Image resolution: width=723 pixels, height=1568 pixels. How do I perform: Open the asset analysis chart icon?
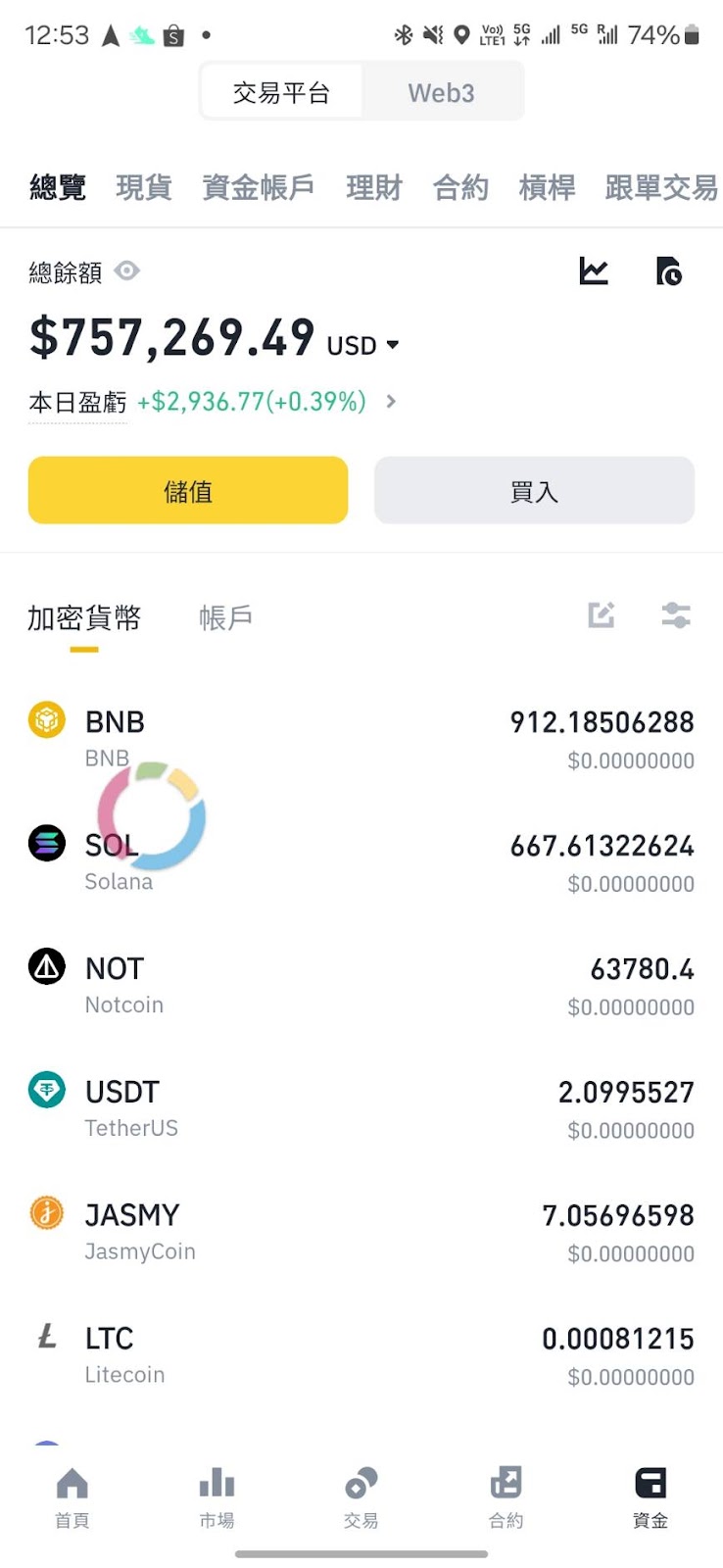(x=594, y=270)
